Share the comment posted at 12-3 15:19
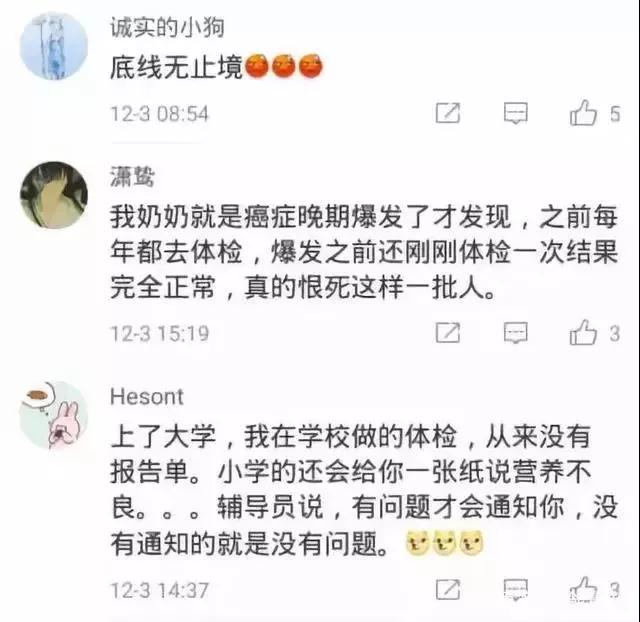The width and height of the screenshot is (640, 622). click(x=449, y=333)
